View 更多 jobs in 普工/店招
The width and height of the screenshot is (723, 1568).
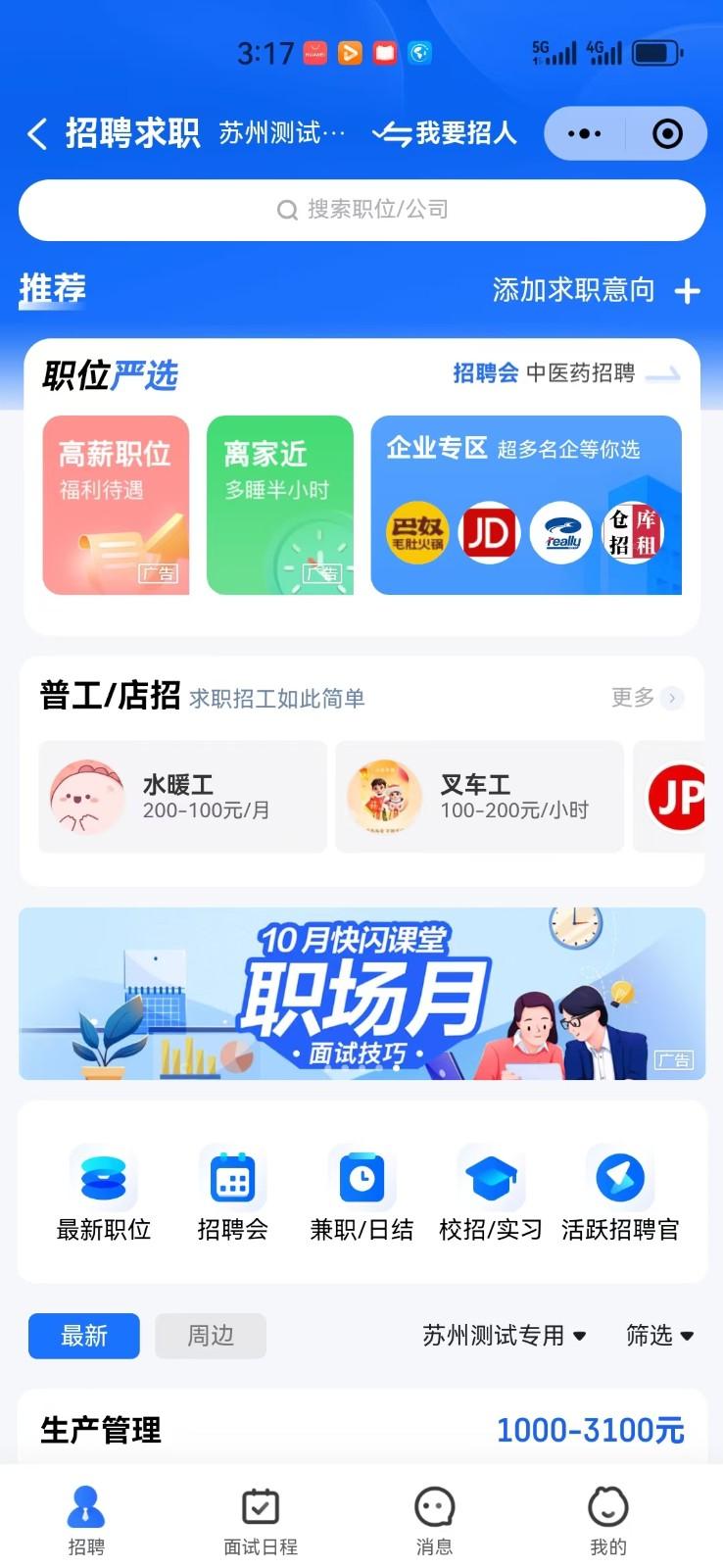(645, 698)
